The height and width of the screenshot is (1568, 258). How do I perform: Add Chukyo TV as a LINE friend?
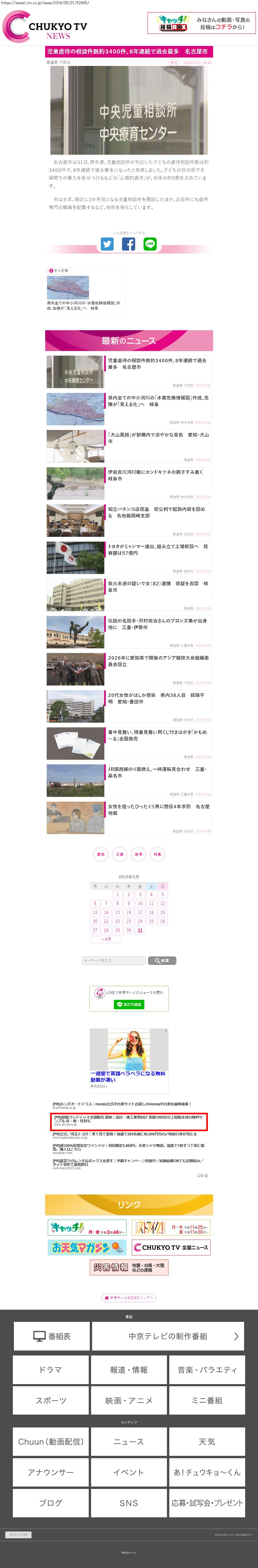point(129,1004)
